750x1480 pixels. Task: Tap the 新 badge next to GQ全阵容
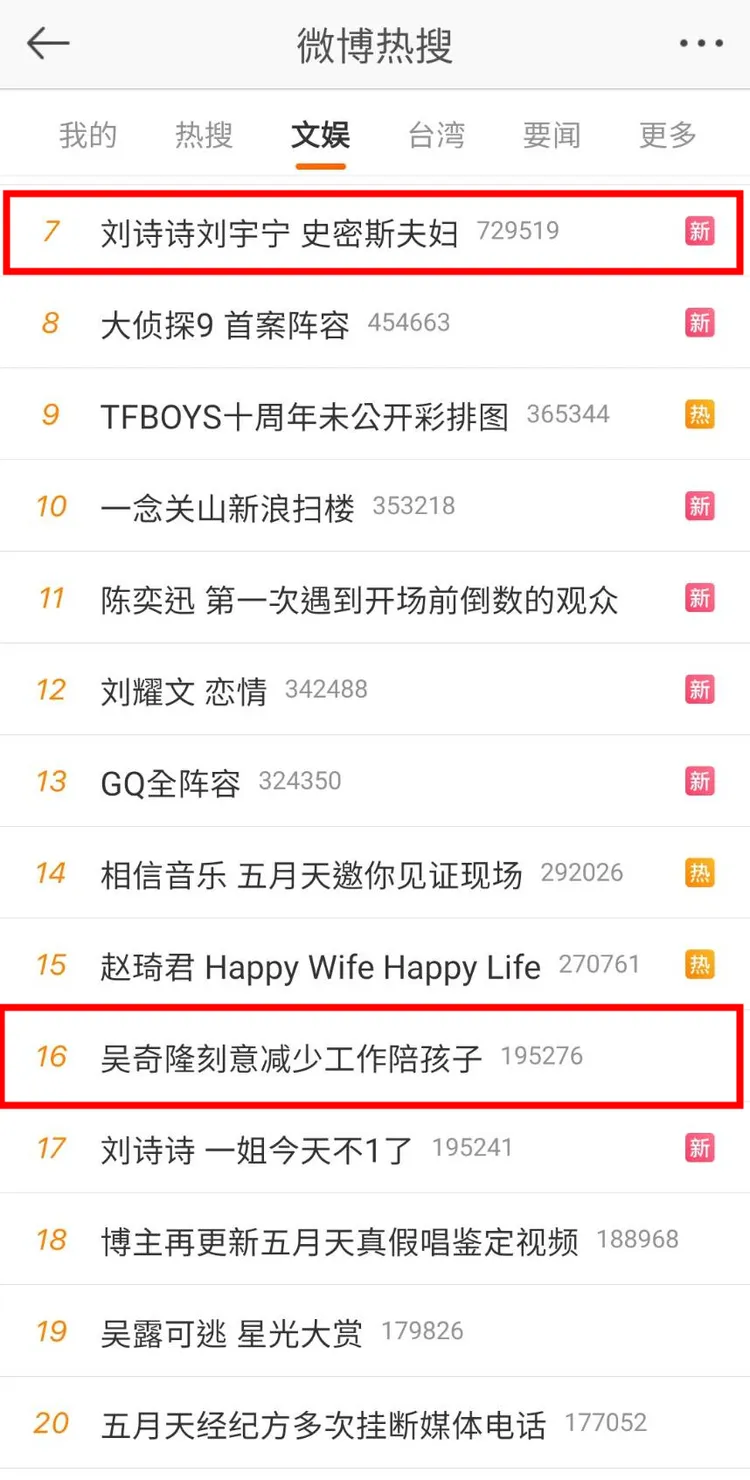(700, 781)
